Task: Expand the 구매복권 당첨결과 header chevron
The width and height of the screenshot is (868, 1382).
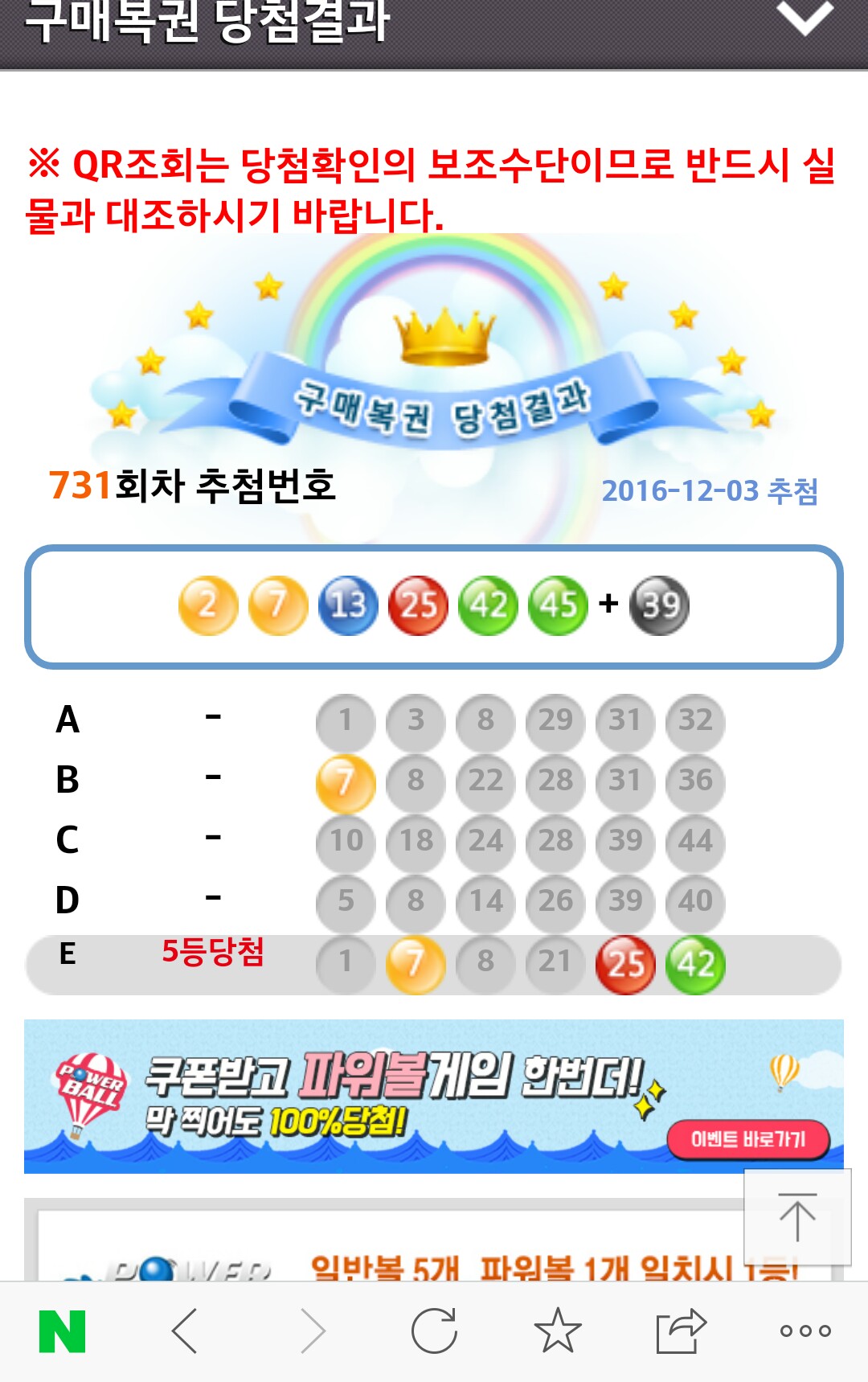Action: pyautogui.click(x=805, y=19)
